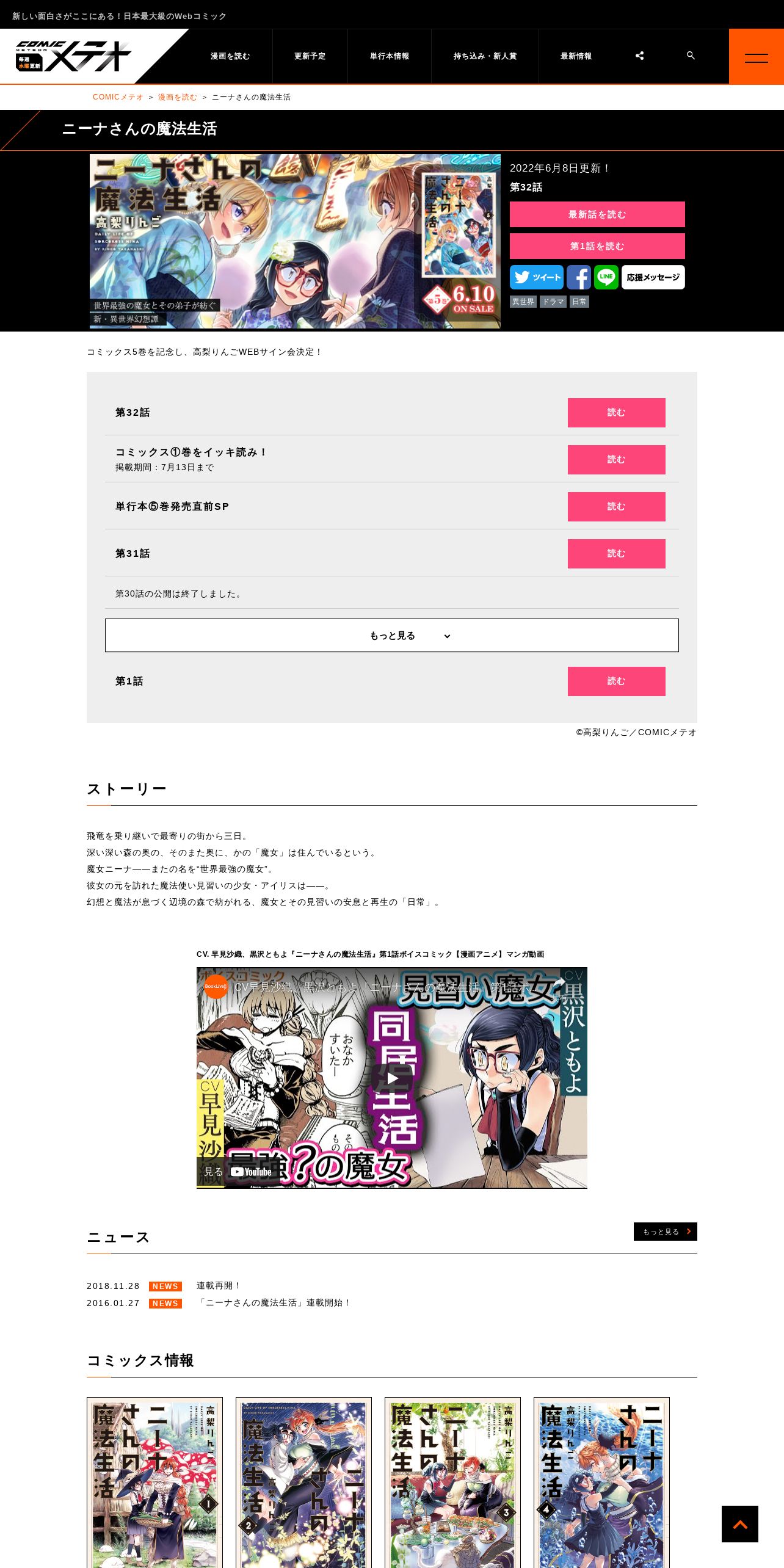
Task: Tap the 最新話を読む button
Action: pyautogui.click(x=597, y=214)
